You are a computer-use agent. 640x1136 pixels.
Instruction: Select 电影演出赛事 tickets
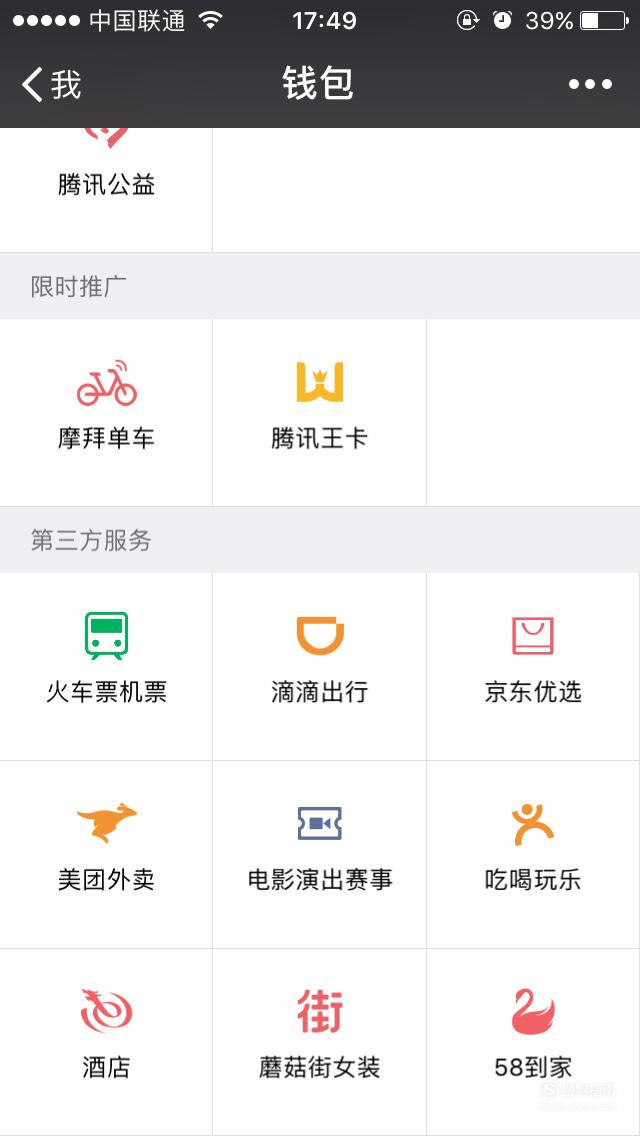pos(320,854)
